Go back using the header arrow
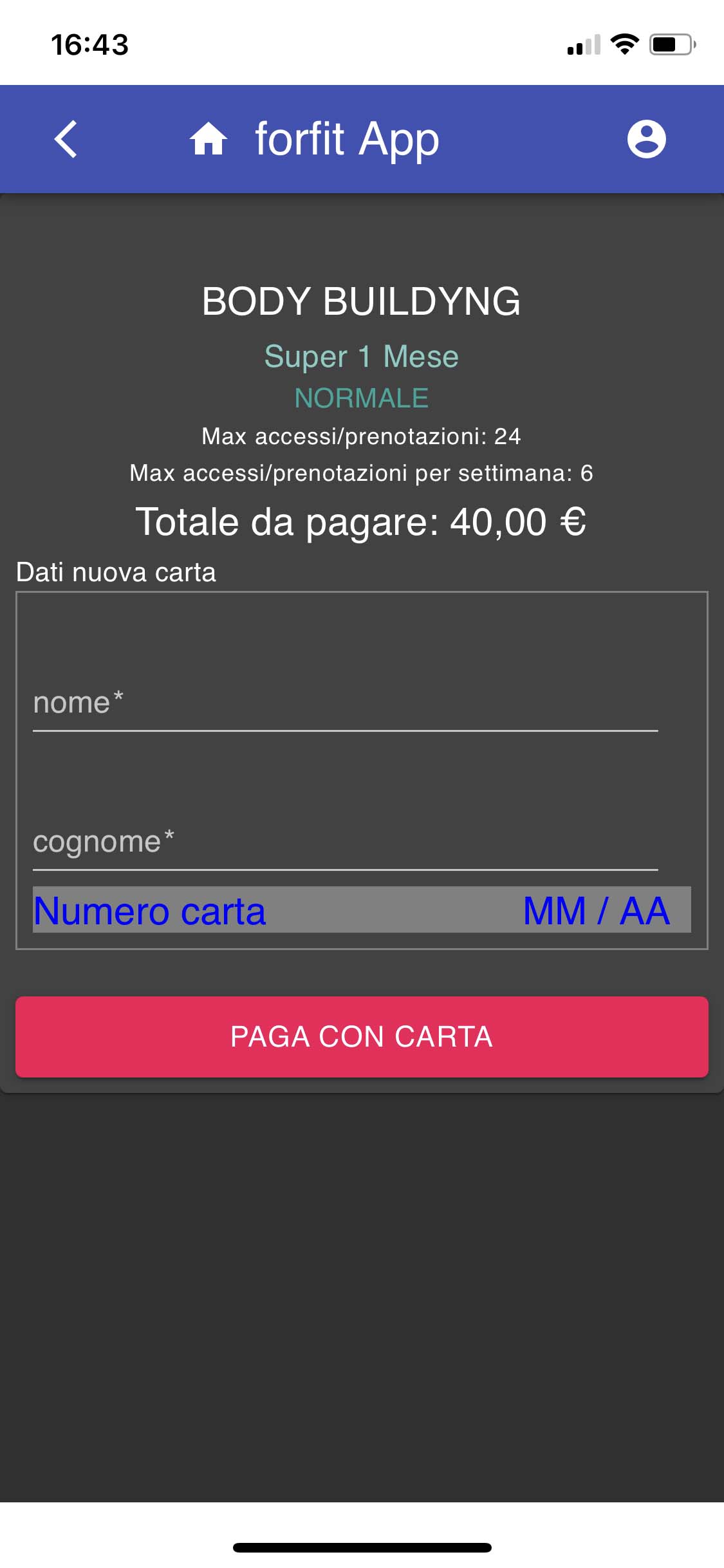This screenshot has width=724, height=1568. tap(66, 139)
